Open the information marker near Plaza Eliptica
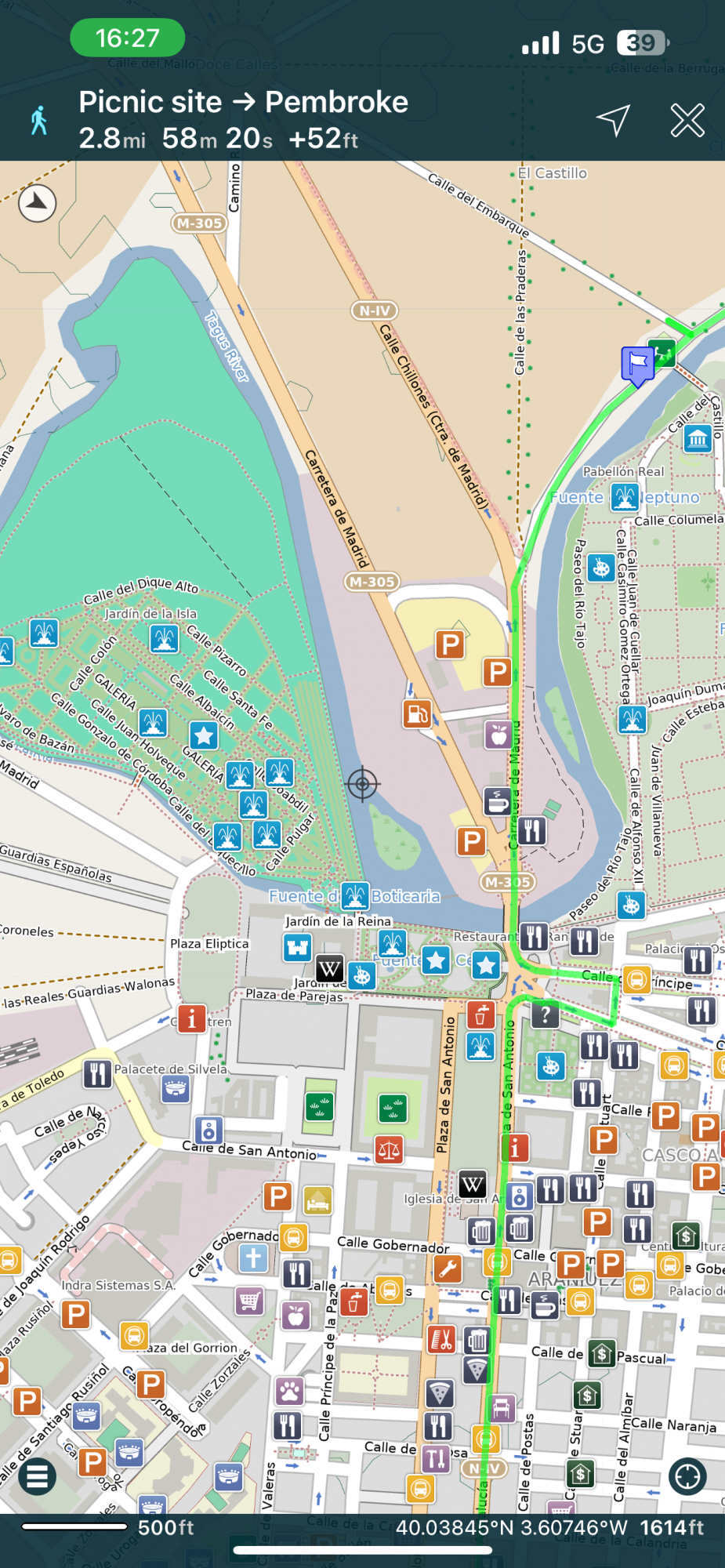This screenshot has height=1568, width=725. (x=191, y=1018)
